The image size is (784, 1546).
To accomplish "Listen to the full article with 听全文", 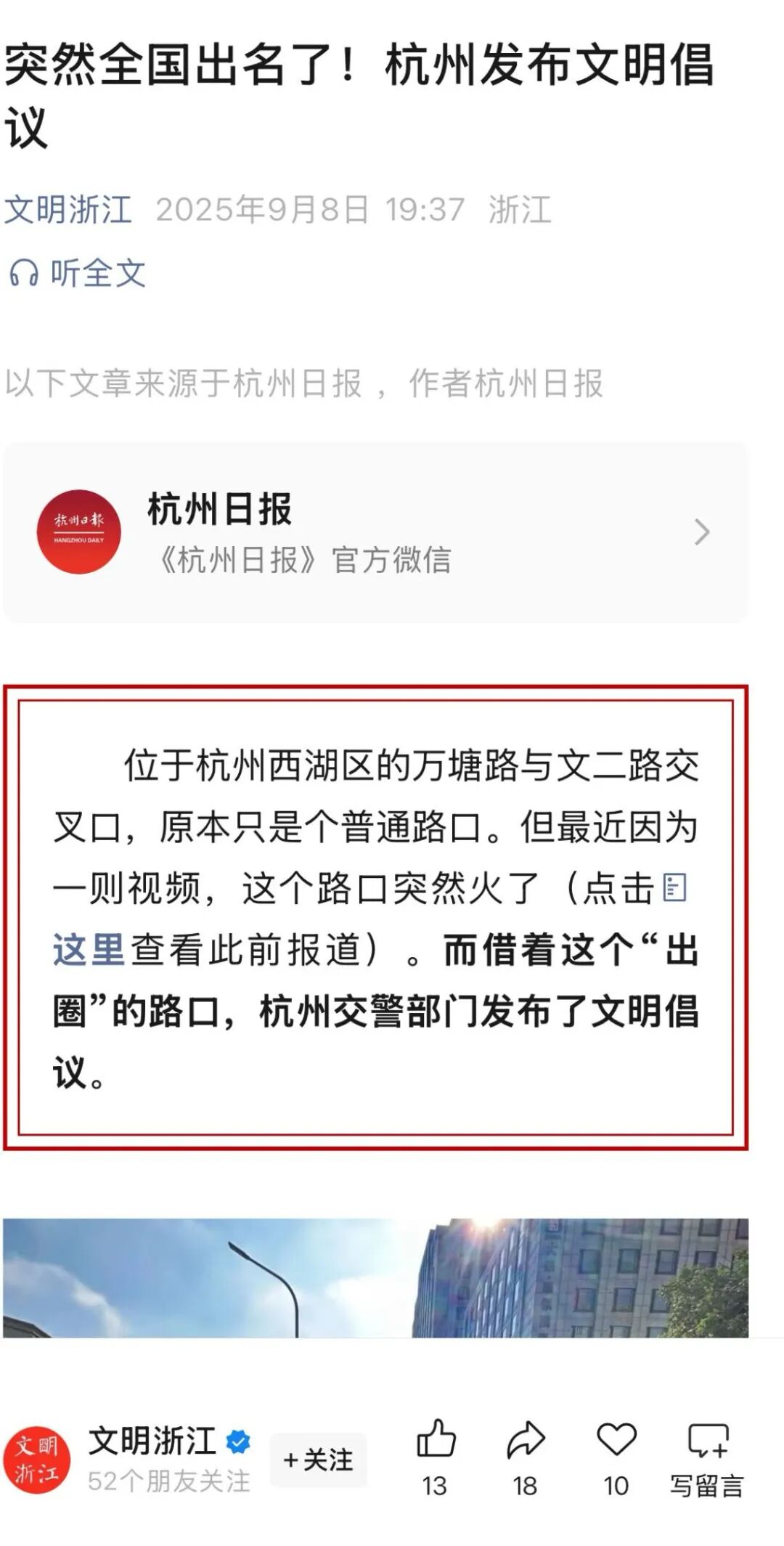I will pos(77,274).
